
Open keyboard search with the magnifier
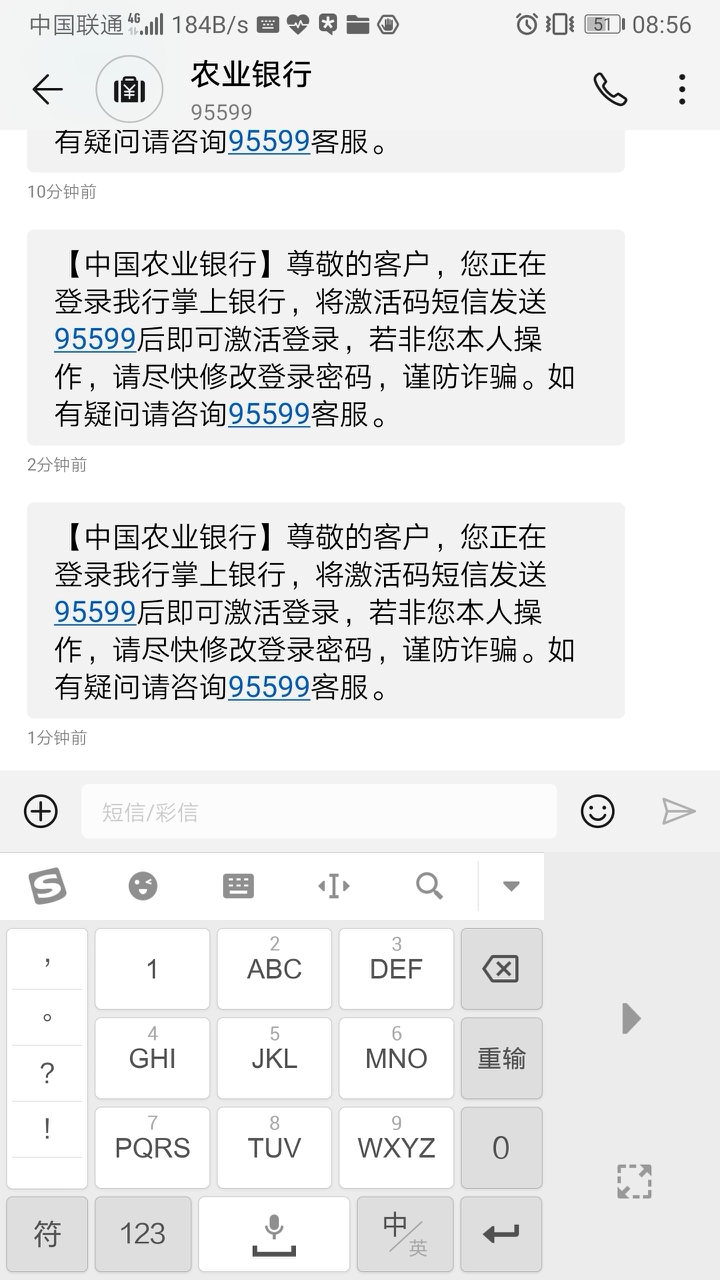point(429,886)
